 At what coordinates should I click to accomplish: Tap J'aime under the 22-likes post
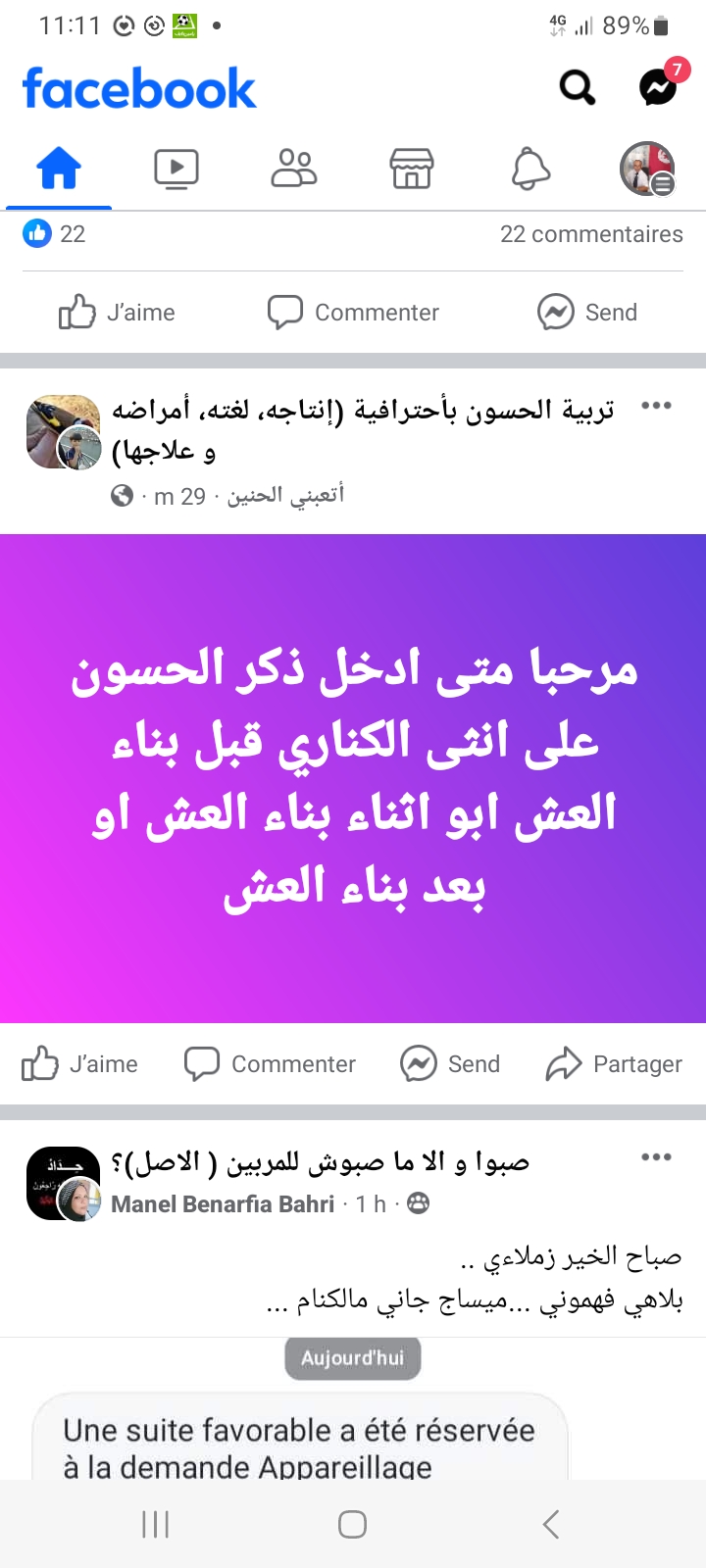[117, 313]
